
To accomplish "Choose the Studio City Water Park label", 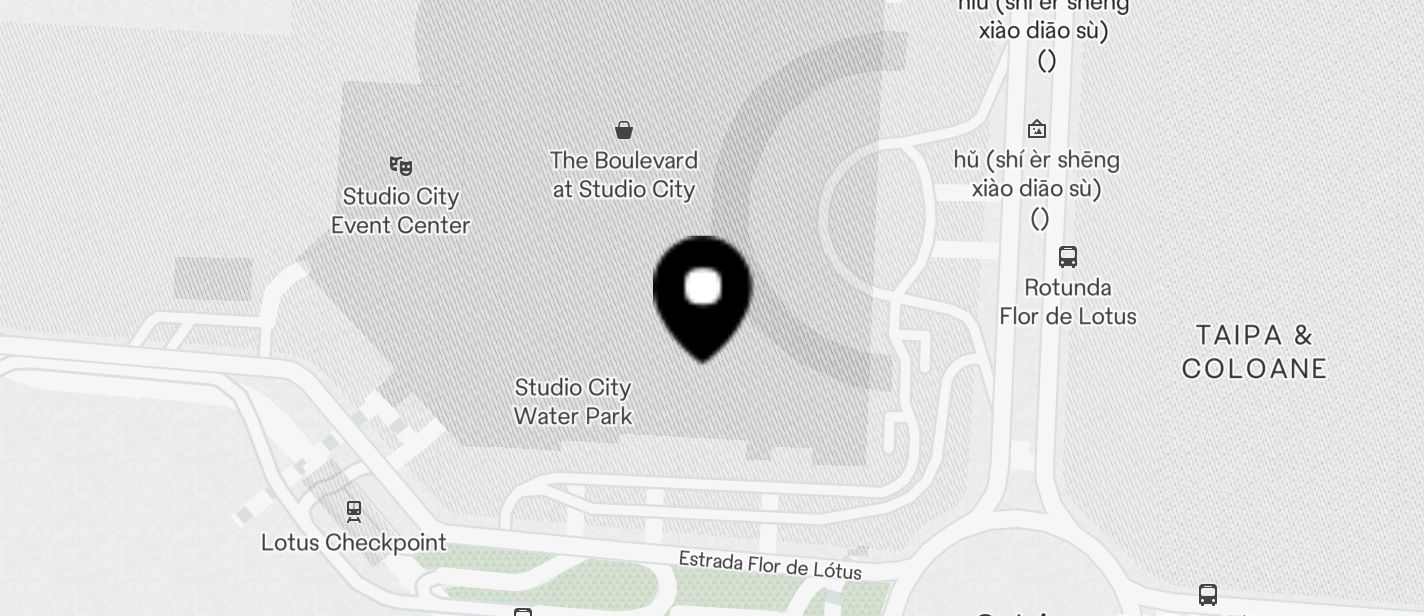I will [x=573, y=401].
